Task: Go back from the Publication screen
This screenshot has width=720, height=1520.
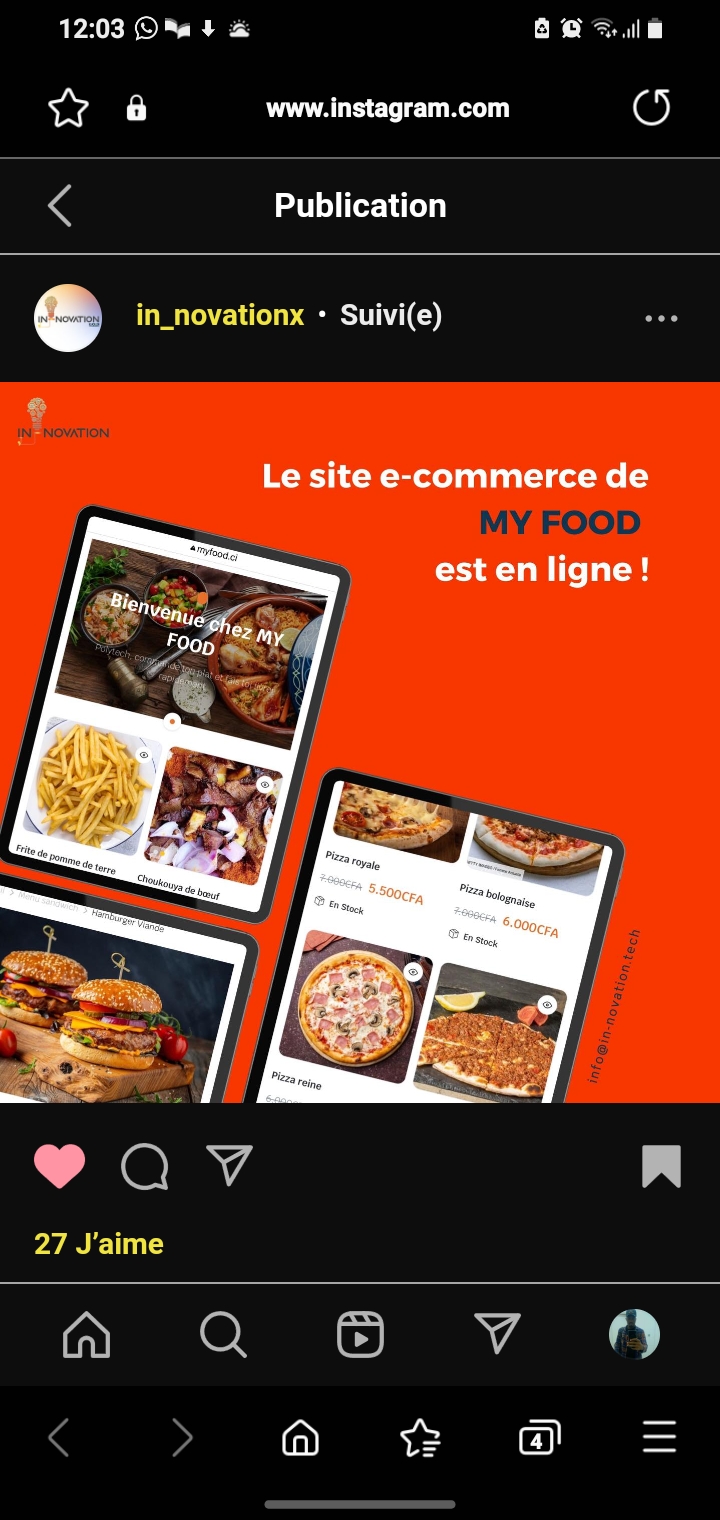Action: point(60,206)
